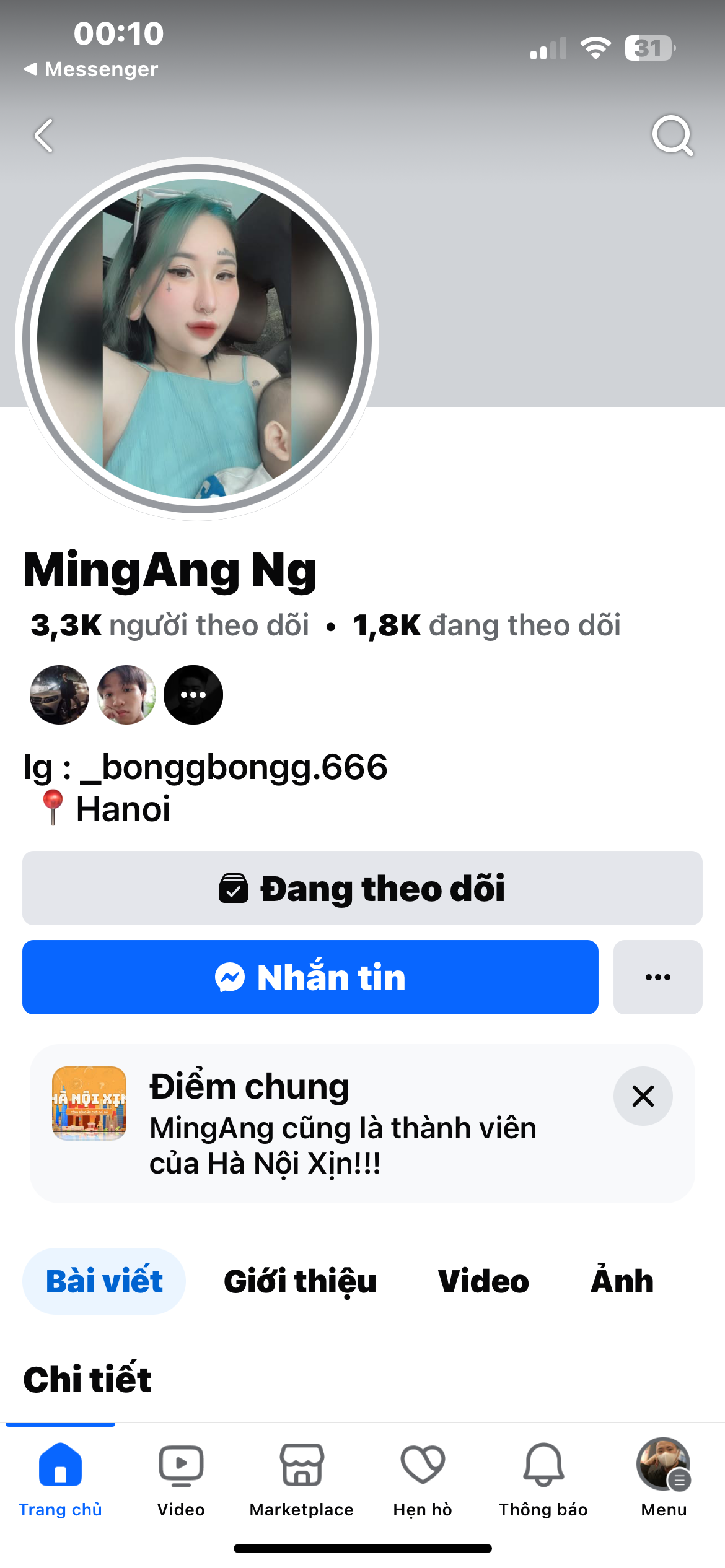Open Video in the bottom navigation
The width and height of the screenshot is (725, 1568).
(x=181, y=1479)
